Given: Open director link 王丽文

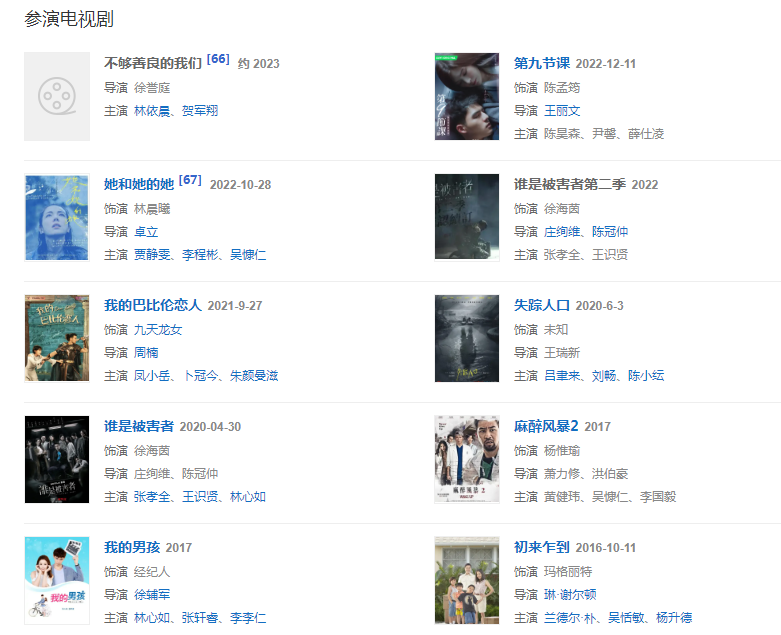Looking at the screenshot, I should tap(562, 111).
